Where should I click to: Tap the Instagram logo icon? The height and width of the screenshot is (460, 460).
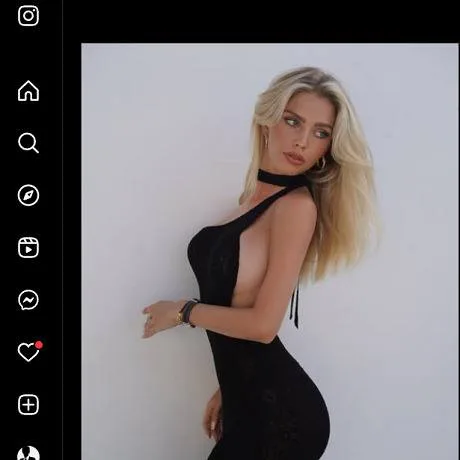28,15
